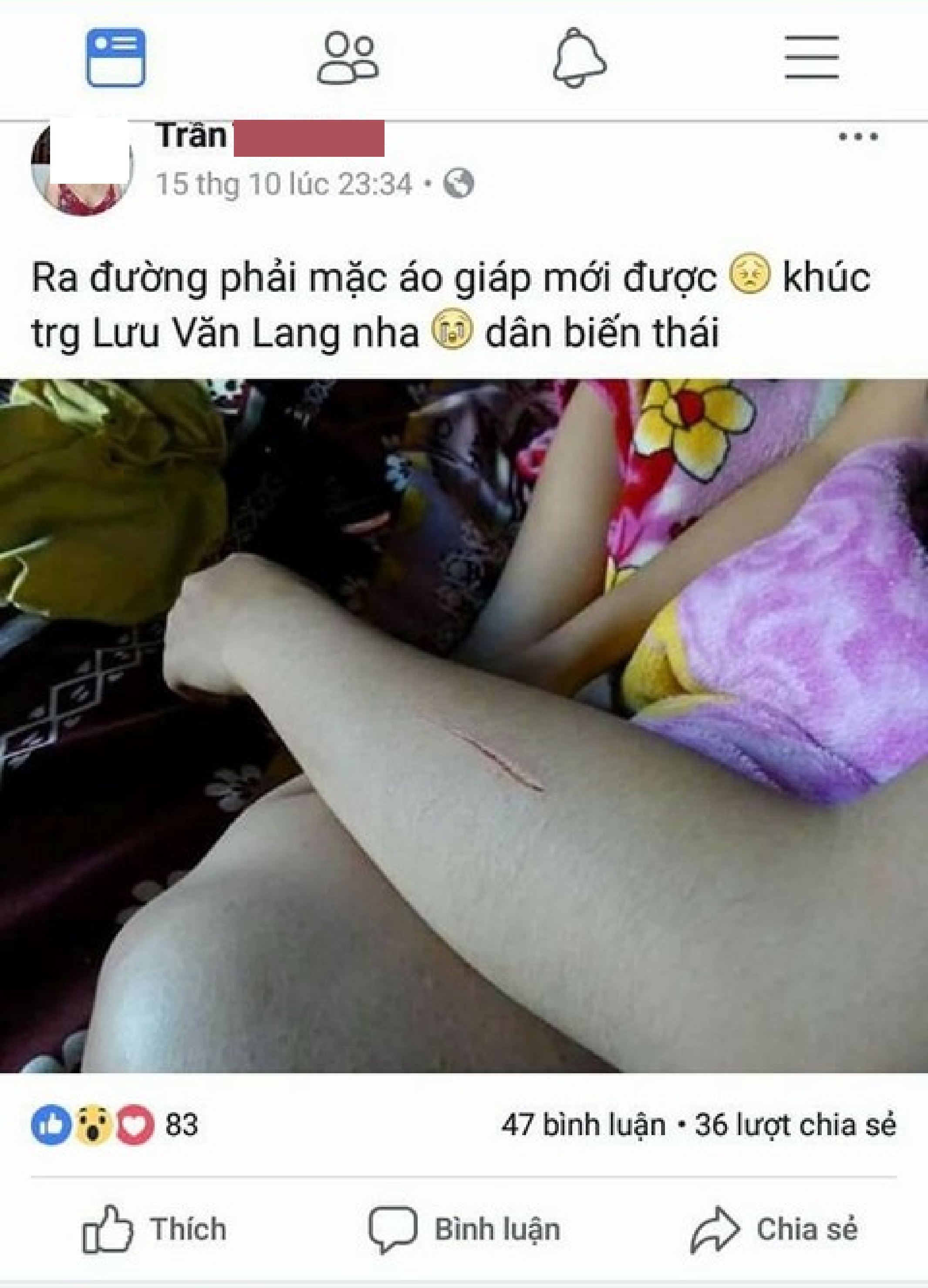The image size is (928, 1288).
Task: Open the Friends tab
Action: pyautogui.click(x=348, y=58)
